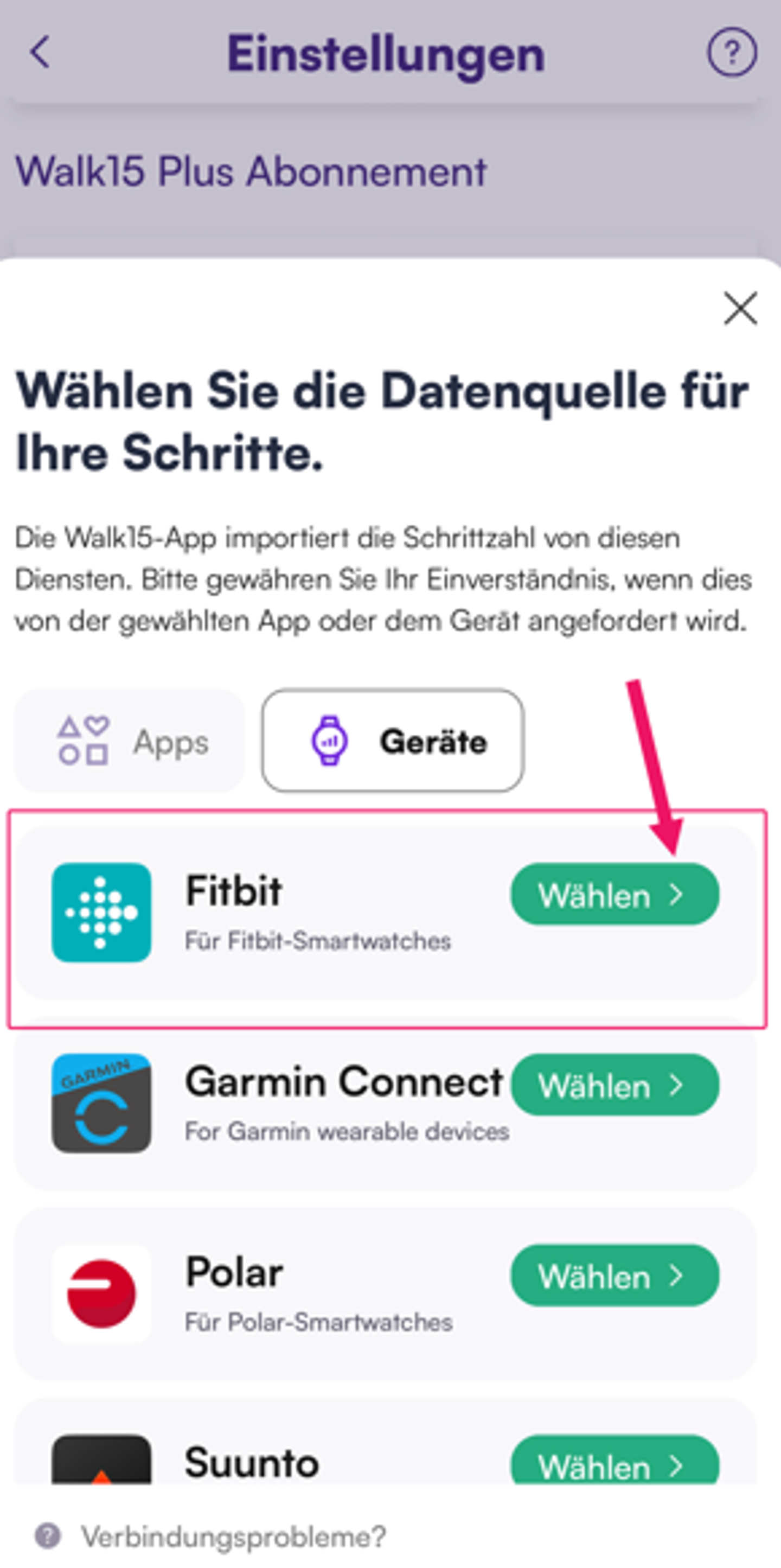Screen dimensions: 781x1568
Task: Switch to the Apps tab
Action: (130, 741)
